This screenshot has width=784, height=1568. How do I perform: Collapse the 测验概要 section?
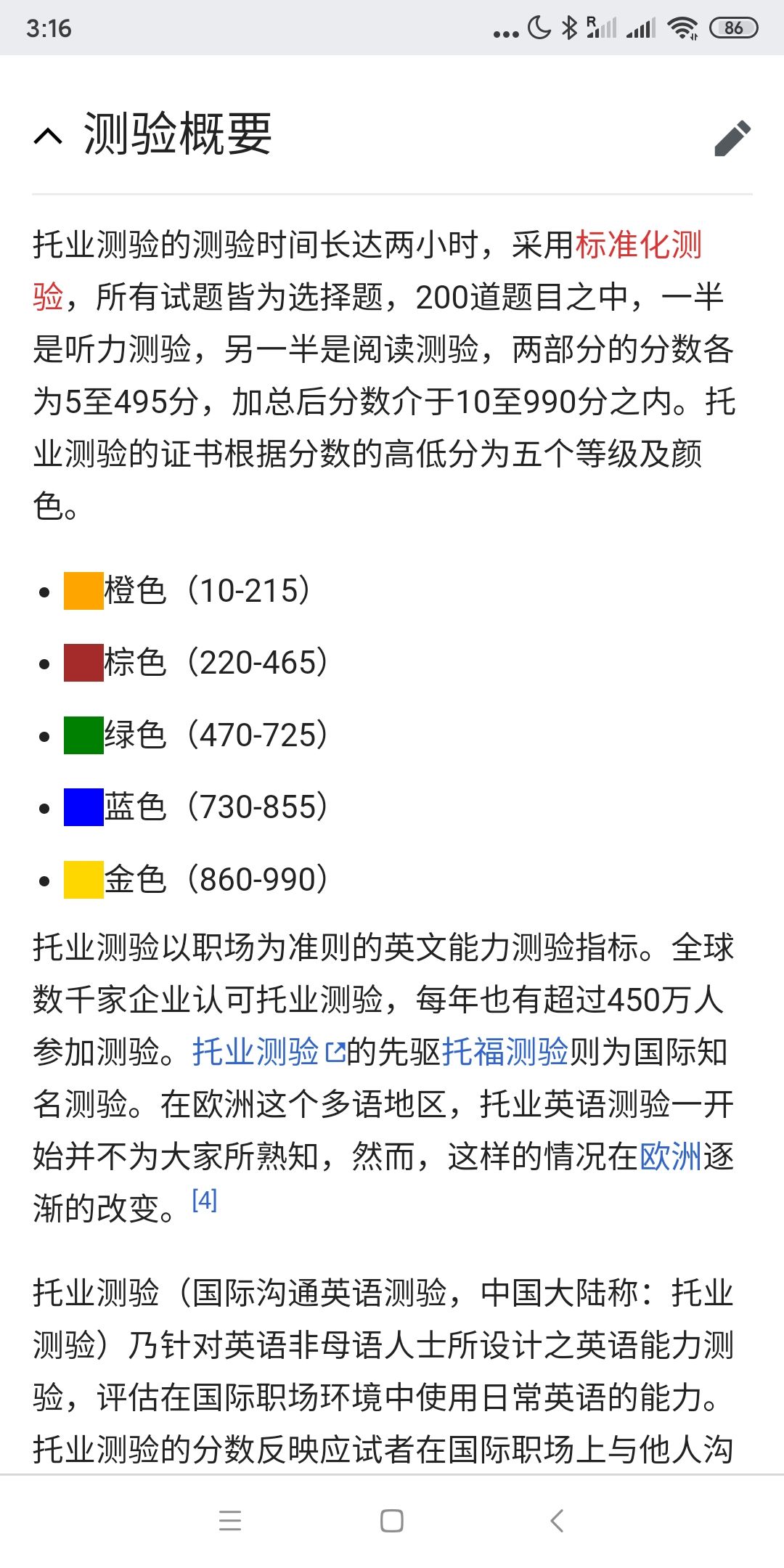(x=48, y=135)
